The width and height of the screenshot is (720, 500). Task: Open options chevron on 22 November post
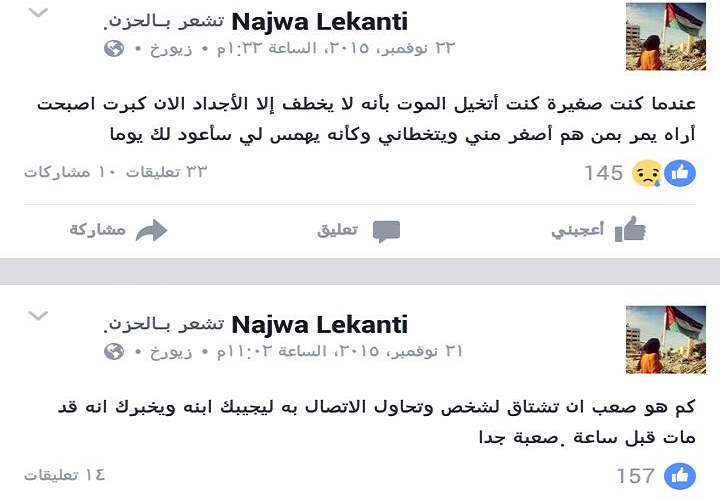[x=37, y=14]
